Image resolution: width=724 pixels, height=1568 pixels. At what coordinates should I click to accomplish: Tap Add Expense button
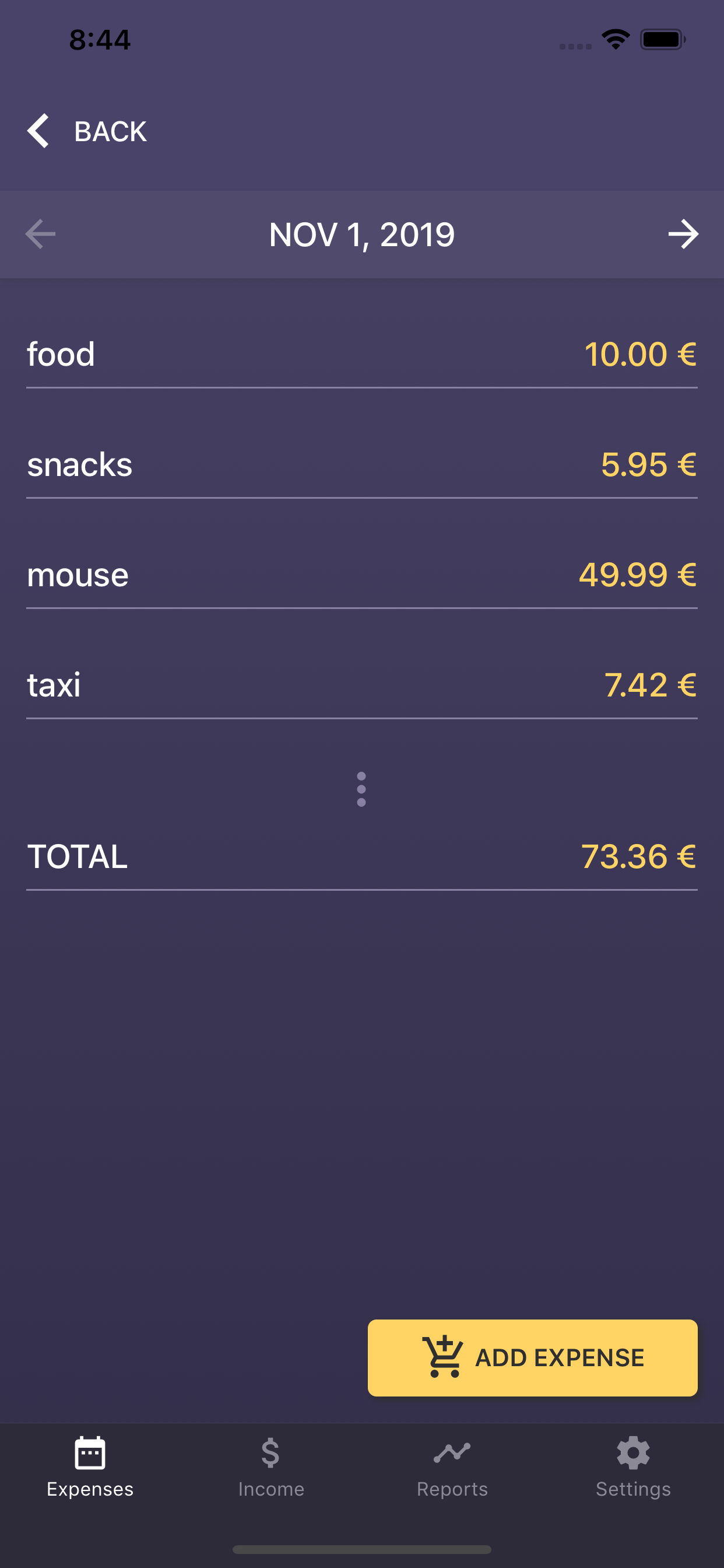[x=532, y=1358]
